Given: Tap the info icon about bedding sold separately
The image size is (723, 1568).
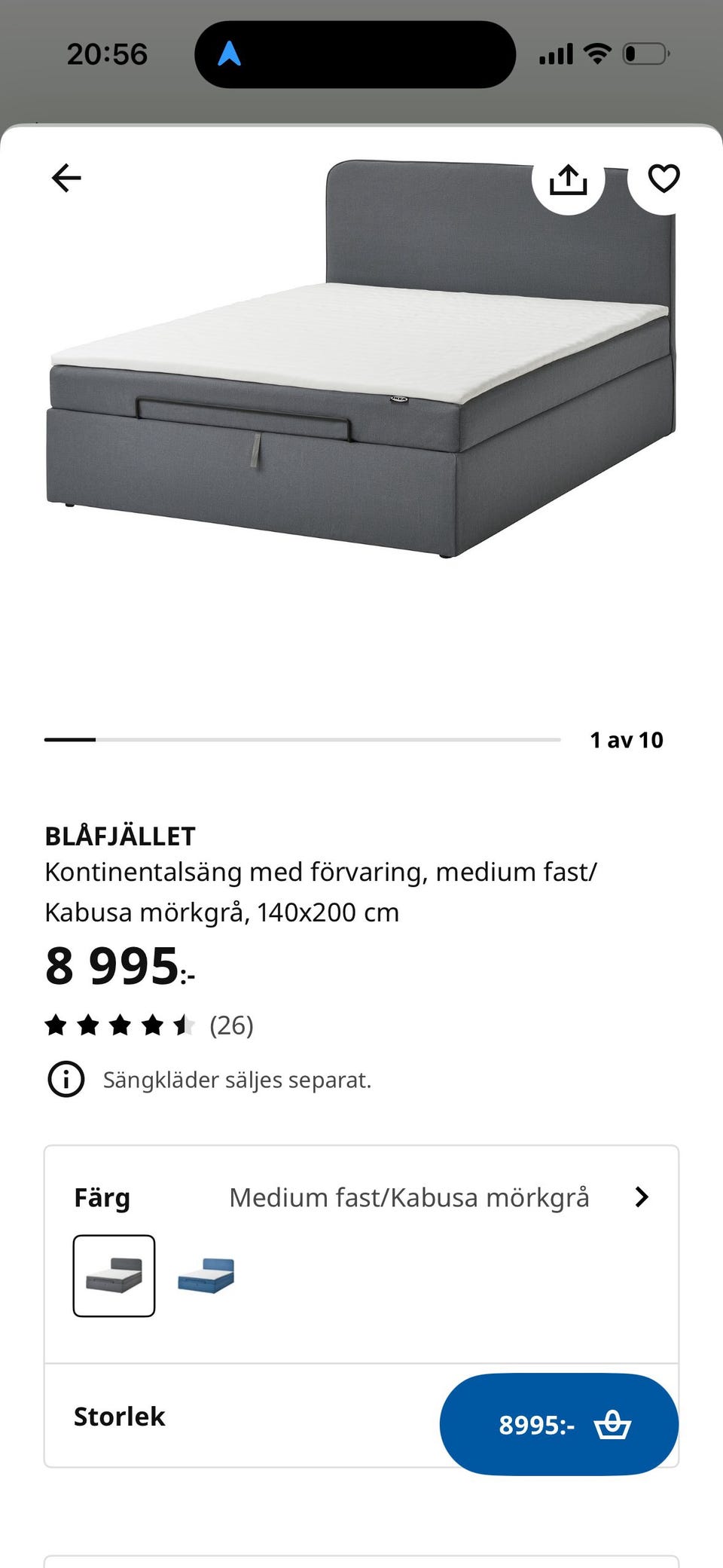Looking at the screenshot, I should pos(67,1079).
